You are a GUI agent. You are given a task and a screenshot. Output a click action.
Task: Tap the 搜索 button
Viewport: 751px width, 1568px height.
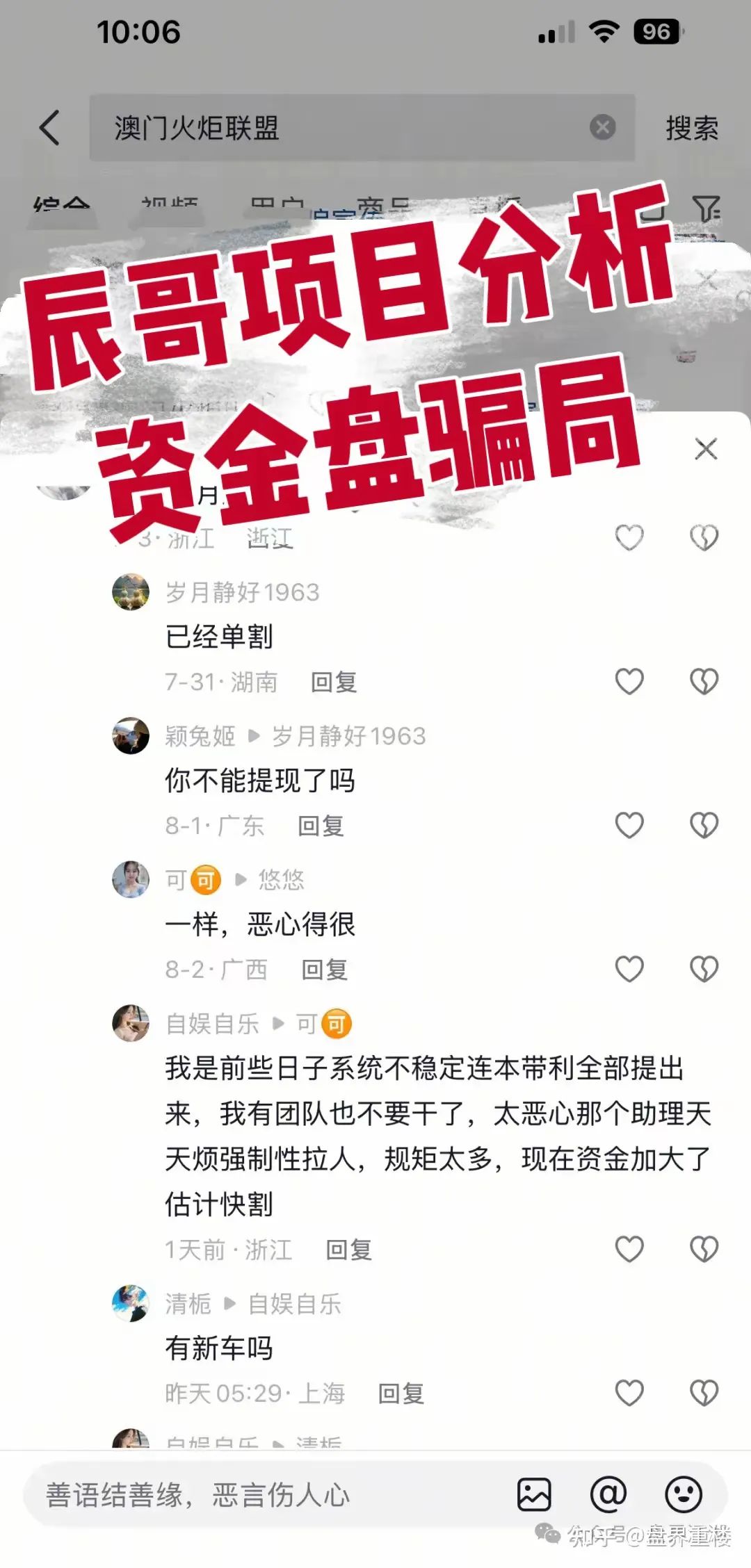click(x=691, y=129)
